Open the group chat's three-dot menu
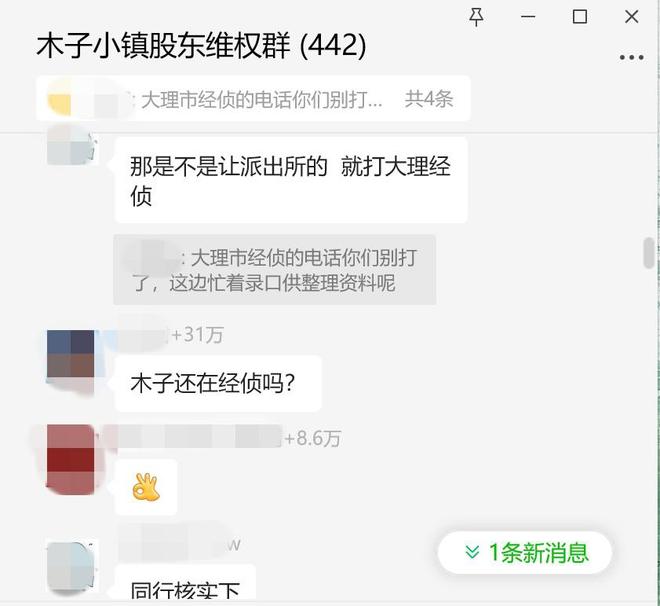Screen dimensions: 660x606 631,58
